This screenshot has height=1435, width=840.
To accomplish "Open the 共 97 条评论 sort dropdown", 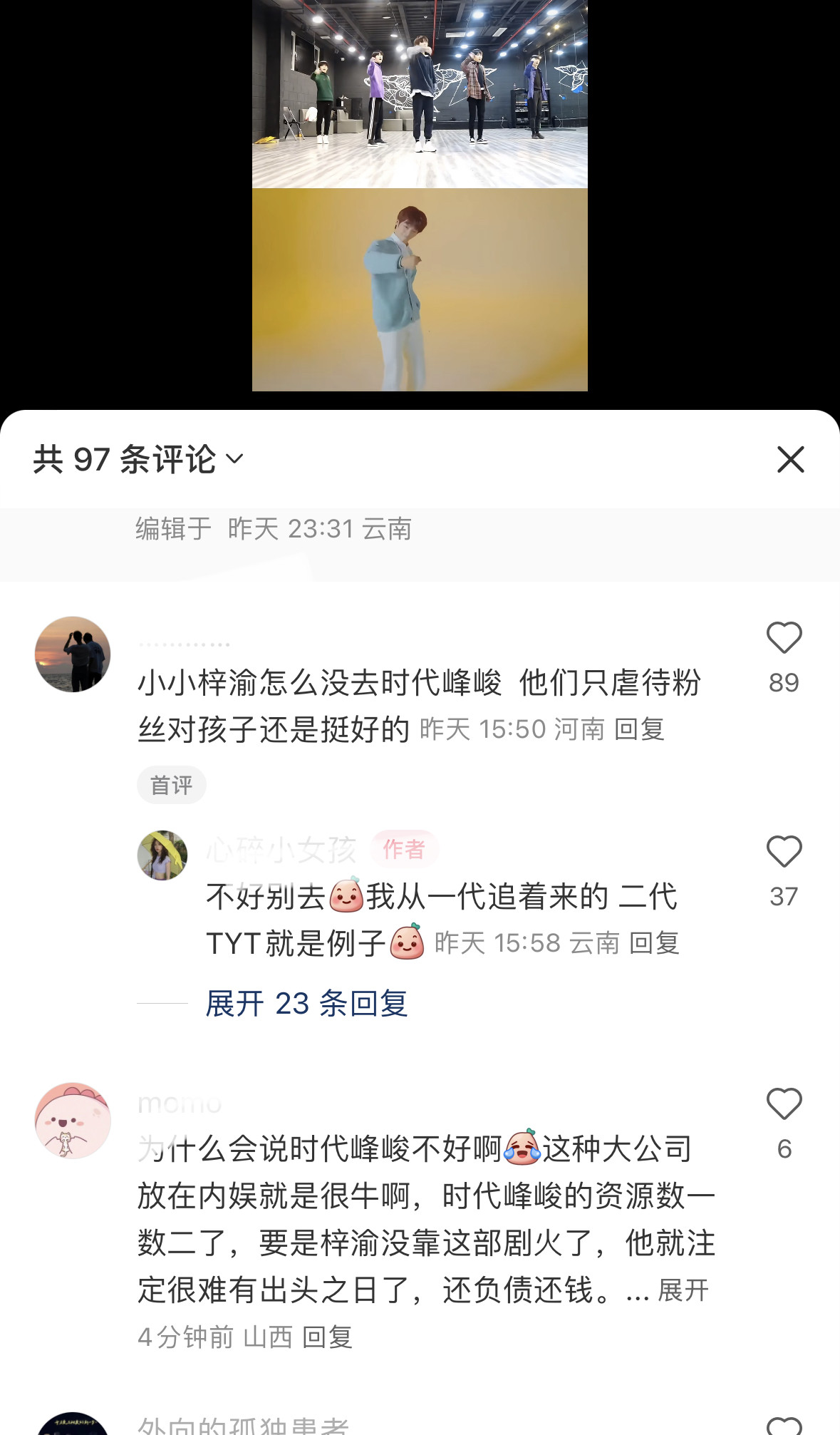I will (139, 459).
